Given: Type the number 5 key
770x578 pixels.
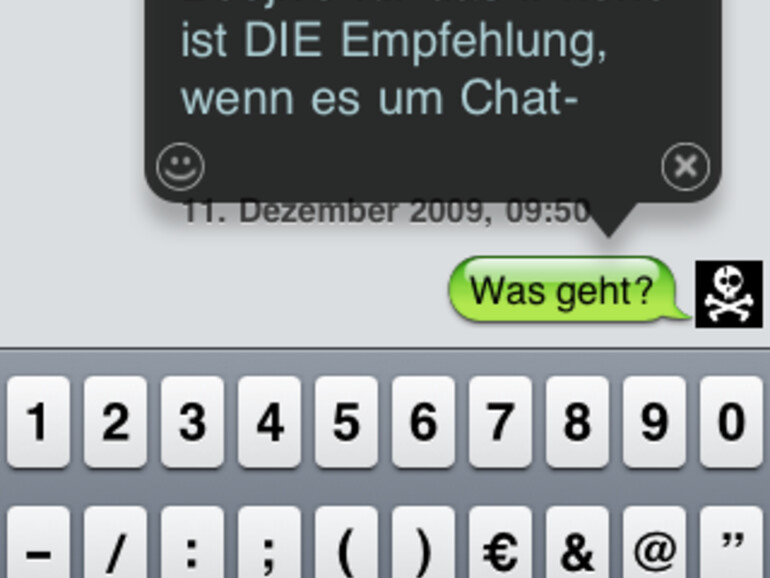Looking at the screenshot, I should pos(346,422).
